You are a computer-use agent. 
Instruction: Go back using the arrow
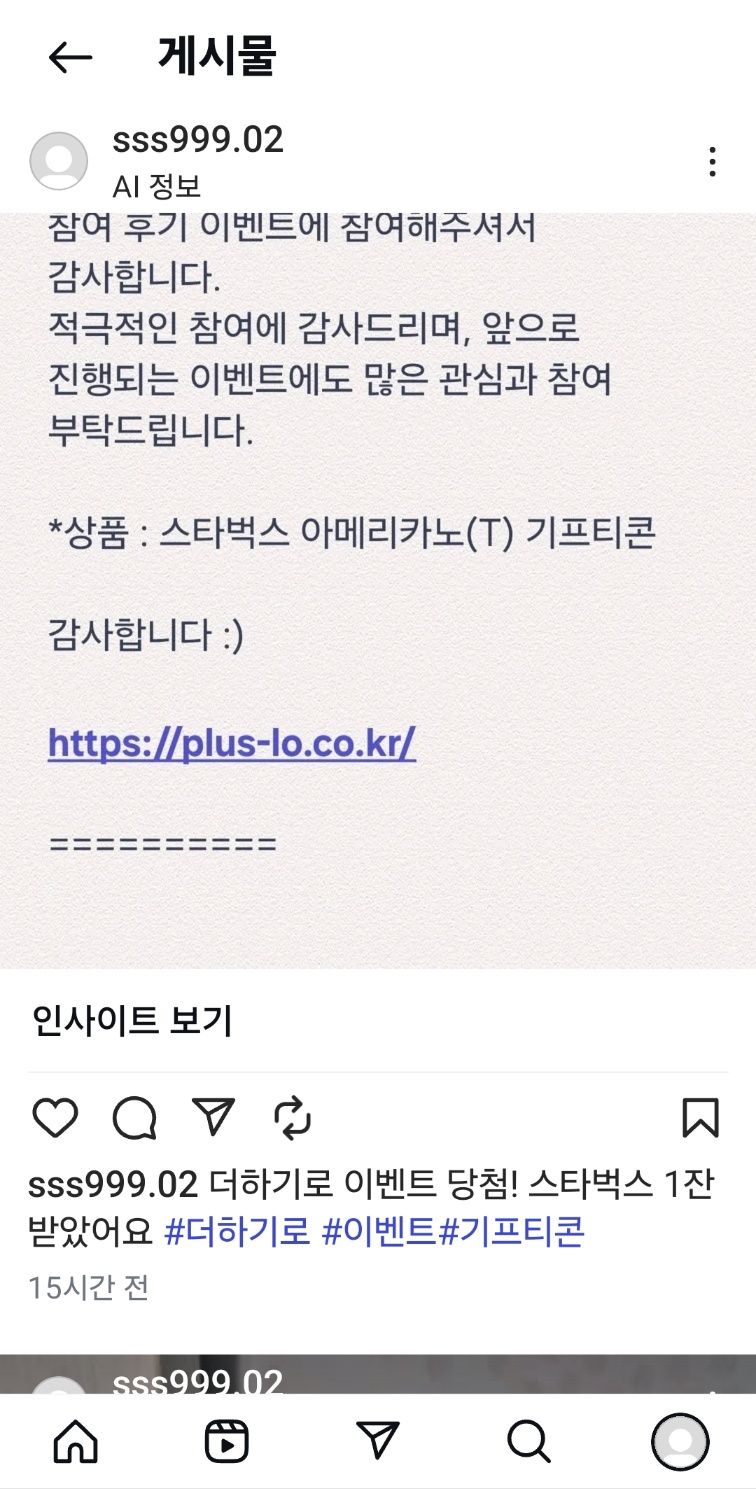point(70,58)
